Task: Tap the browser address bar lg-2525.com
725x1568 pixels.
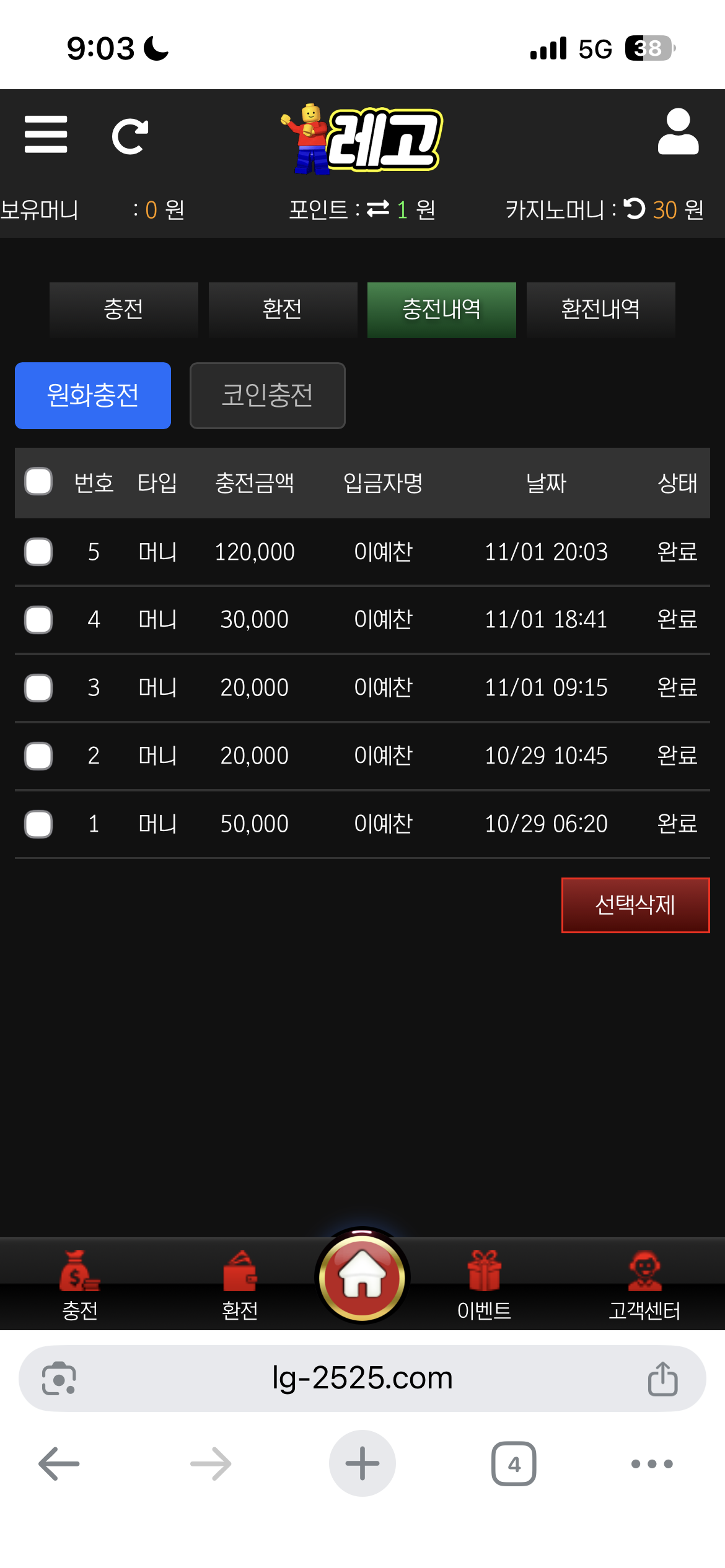Action: coord(362,1379)
